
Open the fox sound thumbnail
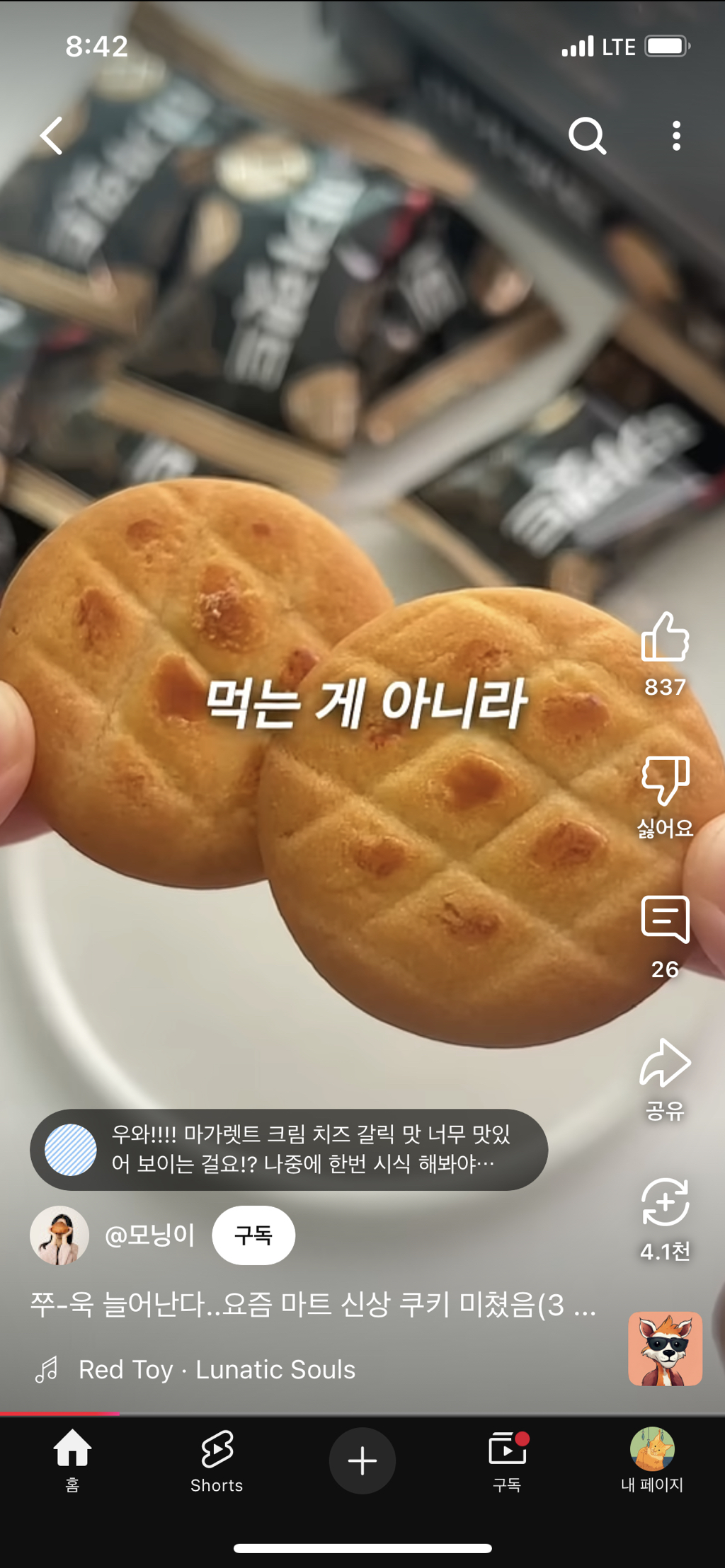665,1349
